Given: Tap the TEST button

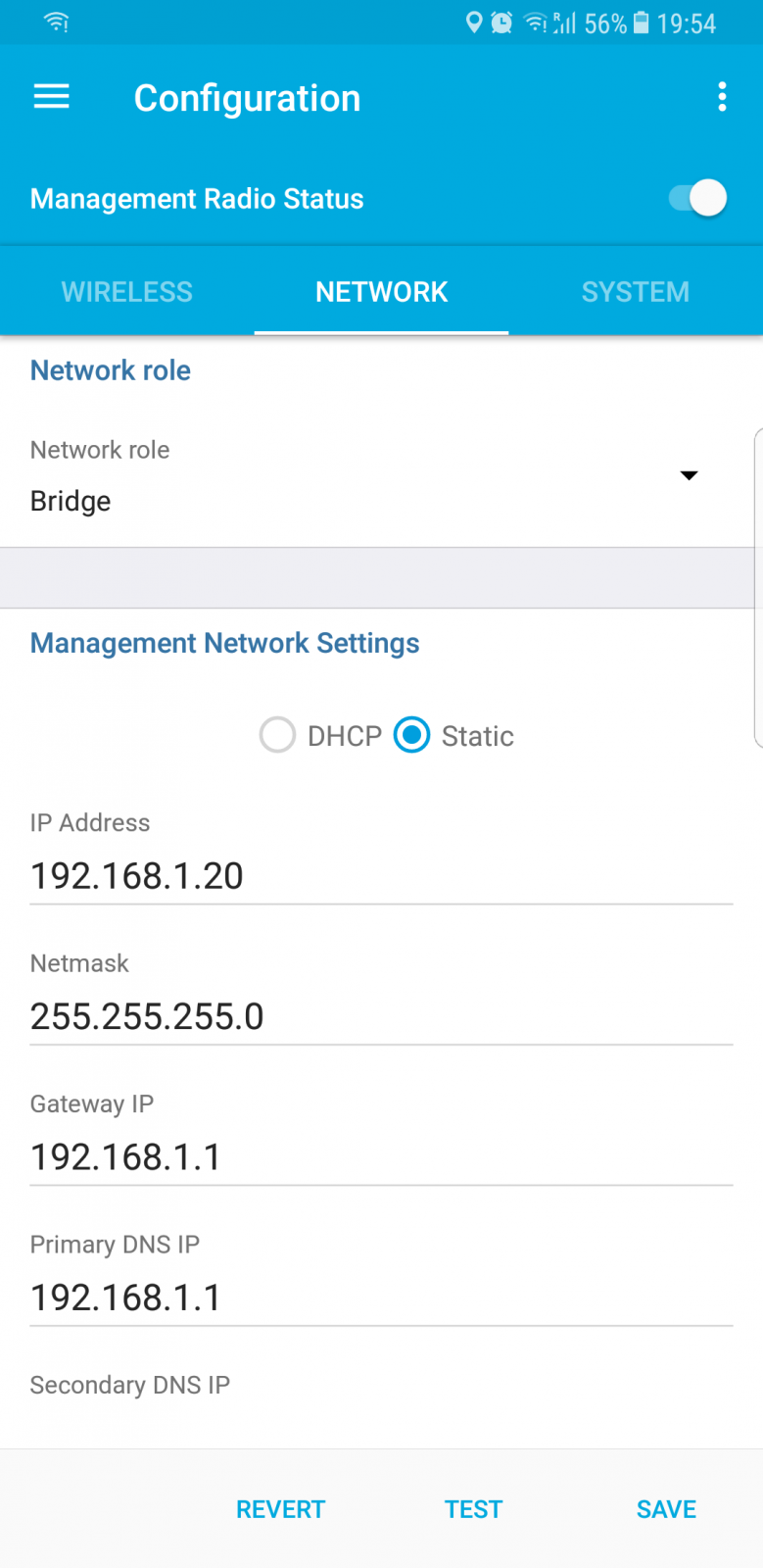Looking at the screenshot, I should coord(474,1509).
